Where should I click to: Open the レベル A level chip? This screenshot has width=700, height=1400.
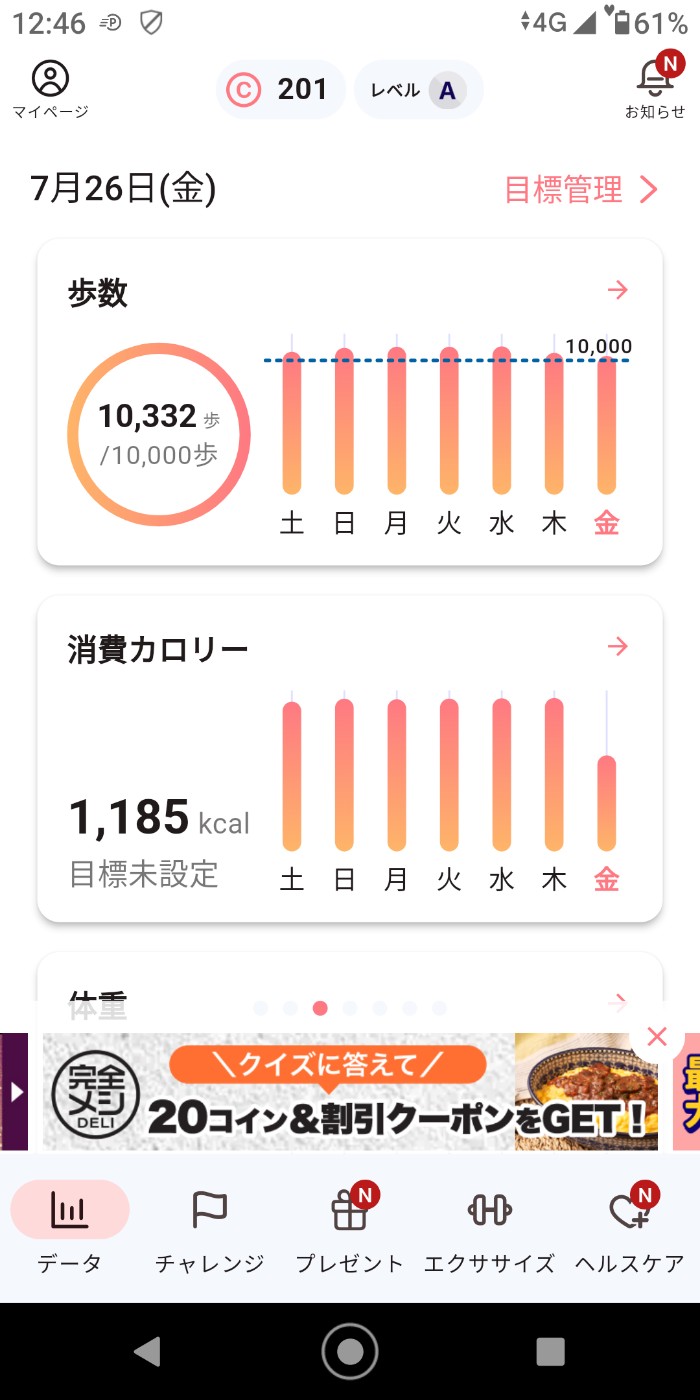(x=419, y=90)
